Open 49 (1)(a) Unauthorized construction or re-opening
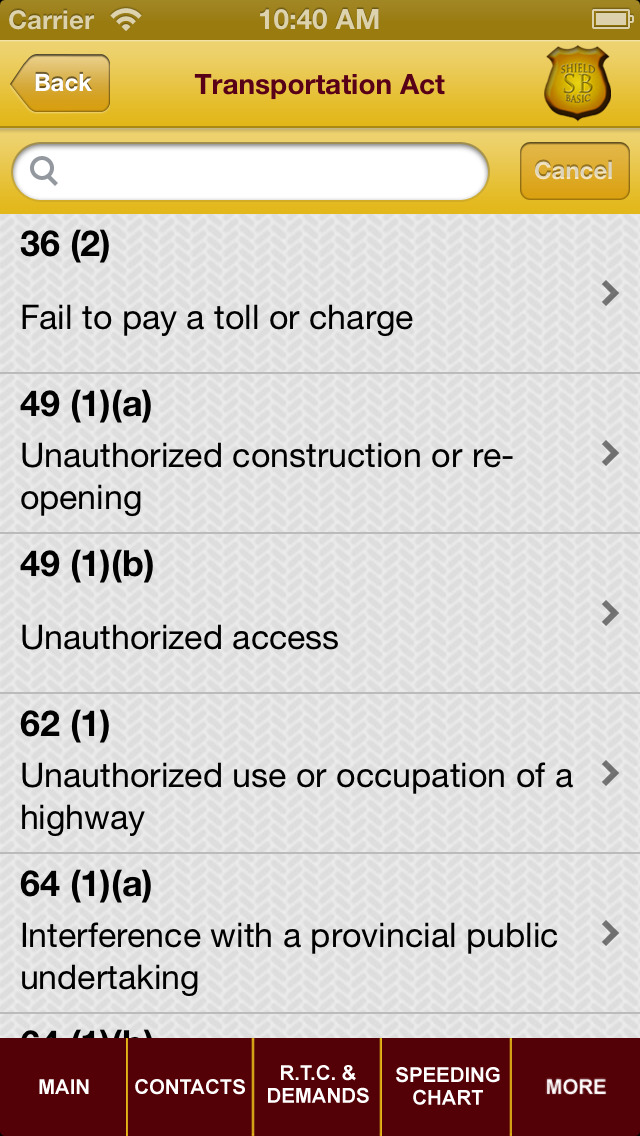The image size is (640, 1136). pos(320,454)
